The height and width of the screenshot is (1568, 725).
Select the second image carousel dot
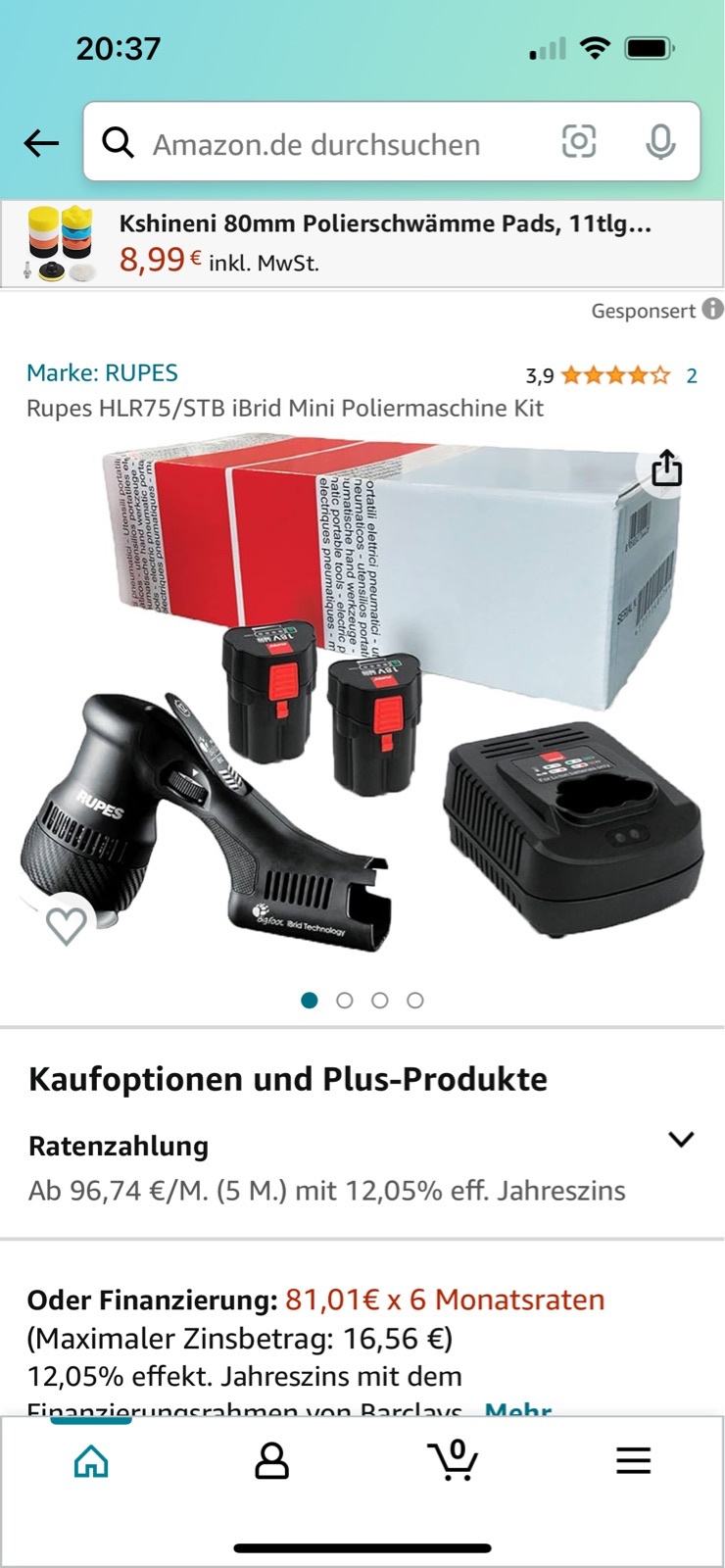(345, 1001)
